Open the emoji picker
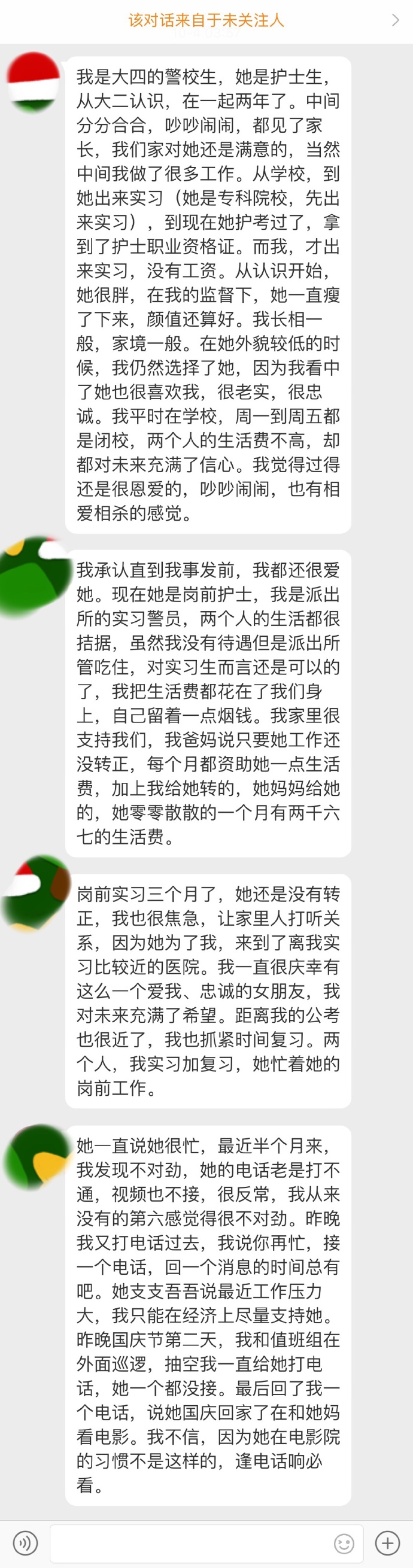The width and height of the screenshot is (413, 1568). pos(344,1543)
